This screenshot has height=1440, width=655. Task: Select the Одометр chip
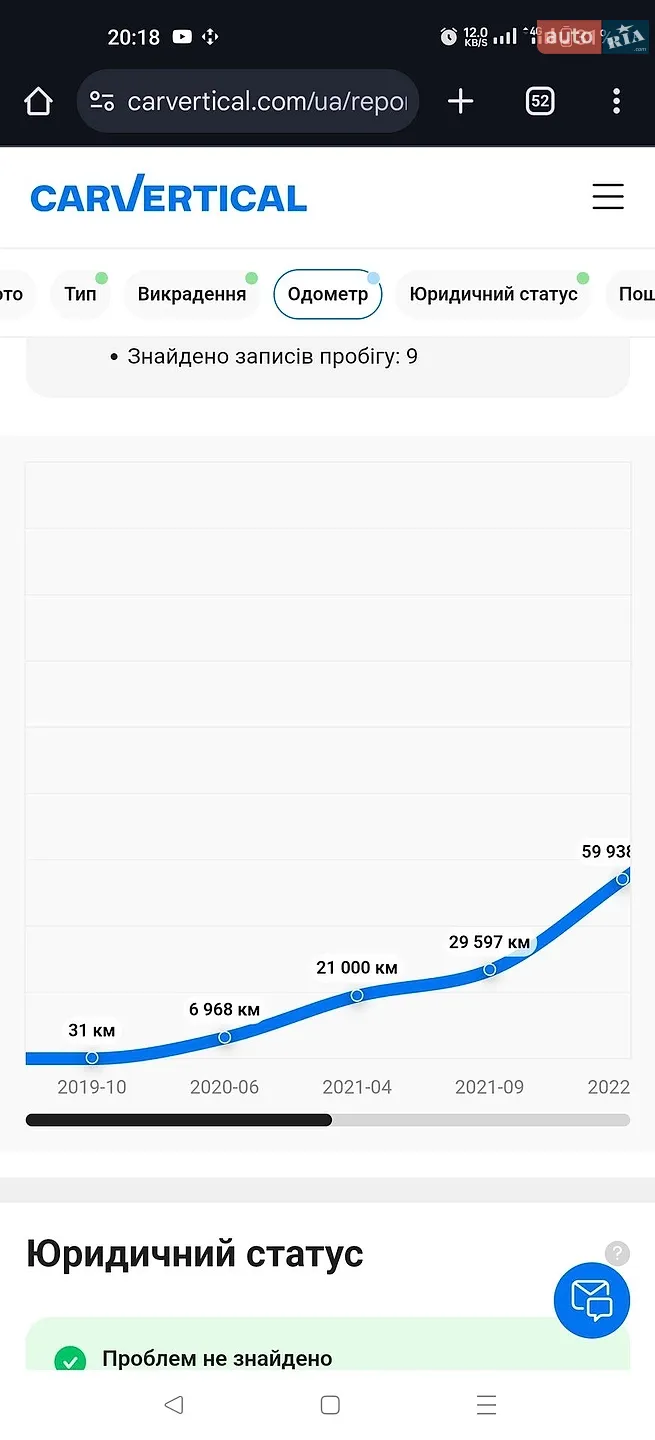[328, 294]
